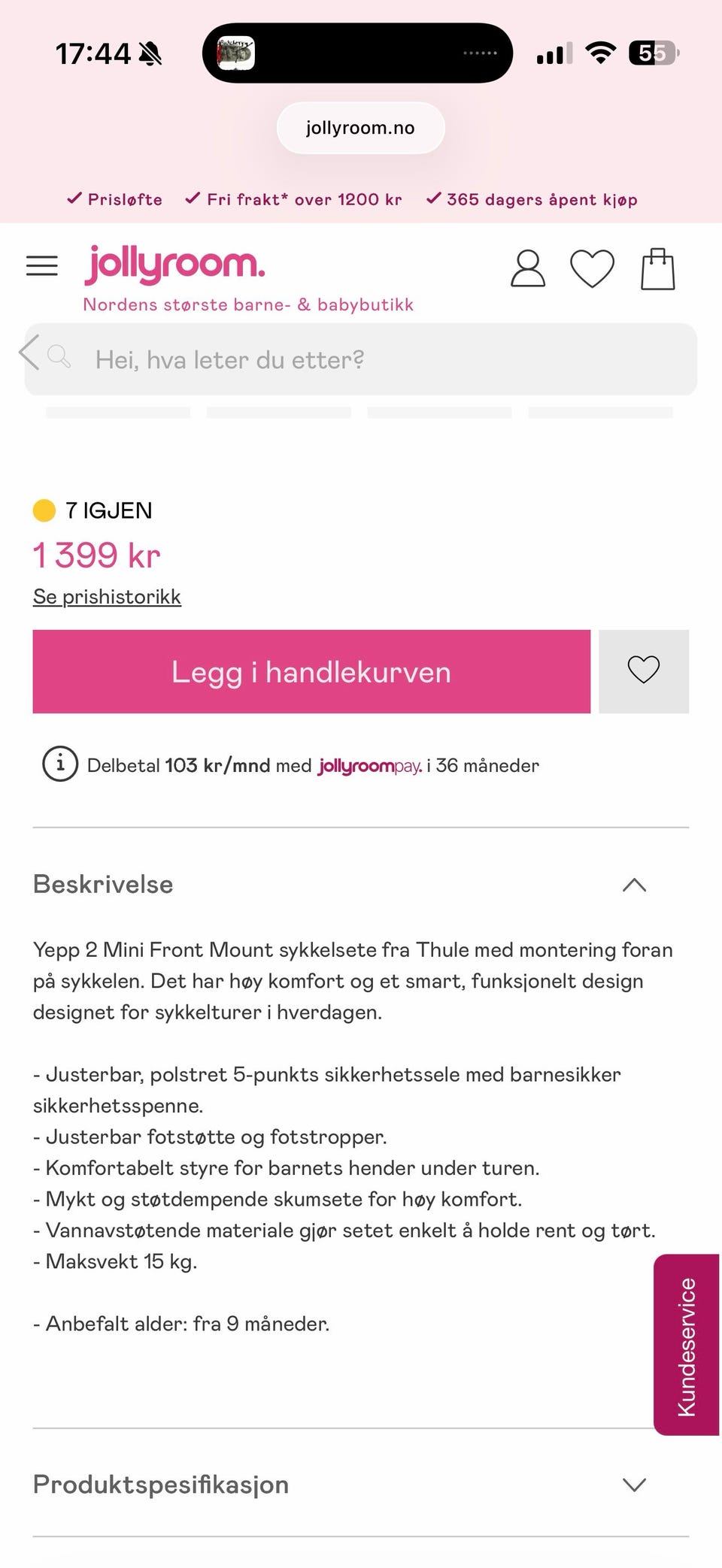The width and height of the screenshot is (722, 1568).
Task: Open the shopping bag icon
Action: click(x=657, y=268)
